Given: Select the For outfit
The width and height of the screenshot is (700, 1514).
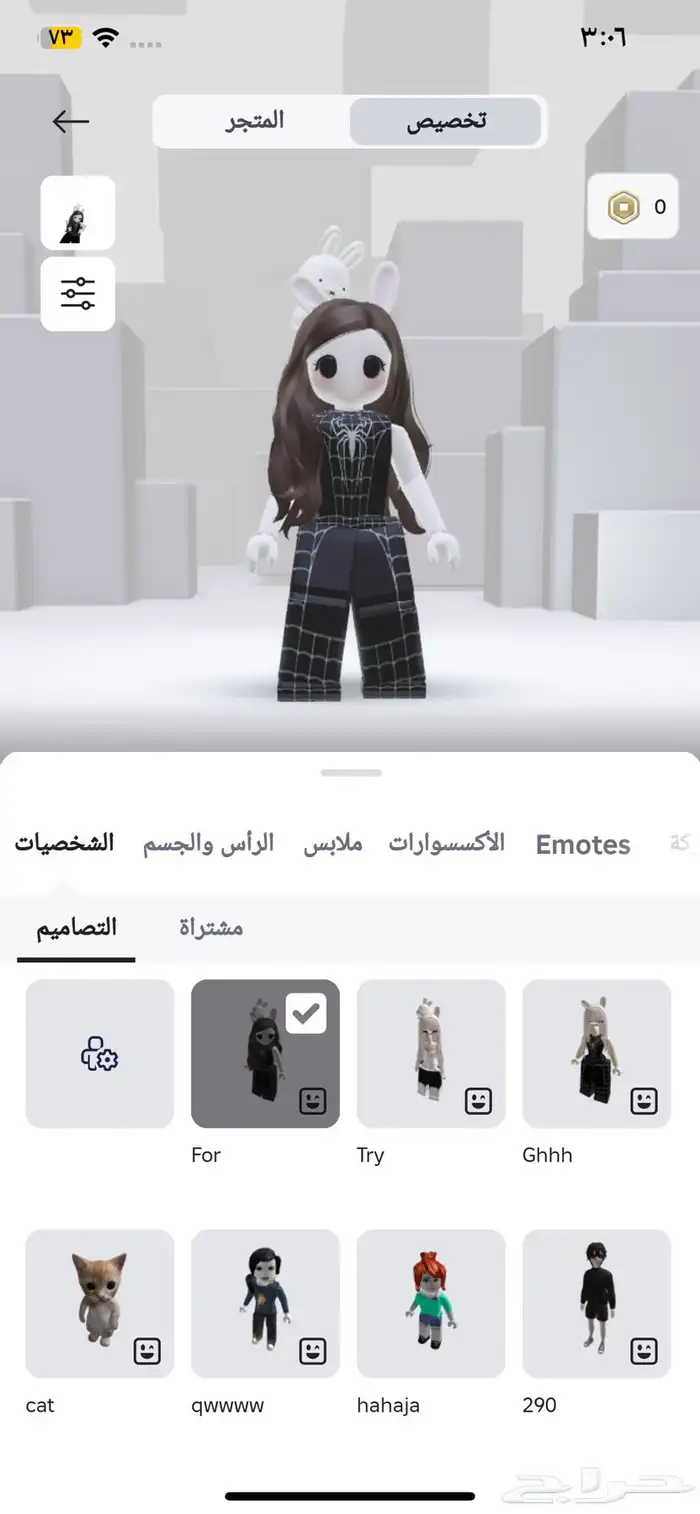Looking at the screenshot, I should tap(265, 1054).
